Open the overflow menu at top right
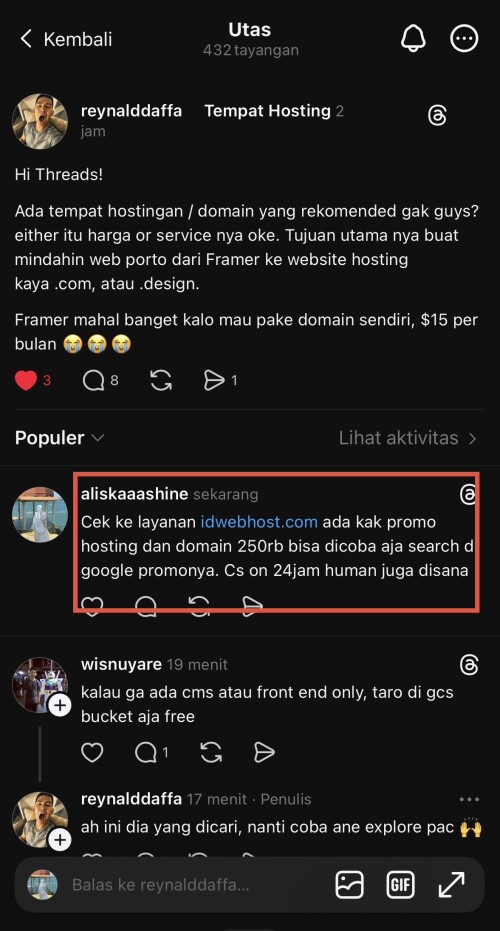500x931 pixels. pyautogui.click(x=464, y=39)
